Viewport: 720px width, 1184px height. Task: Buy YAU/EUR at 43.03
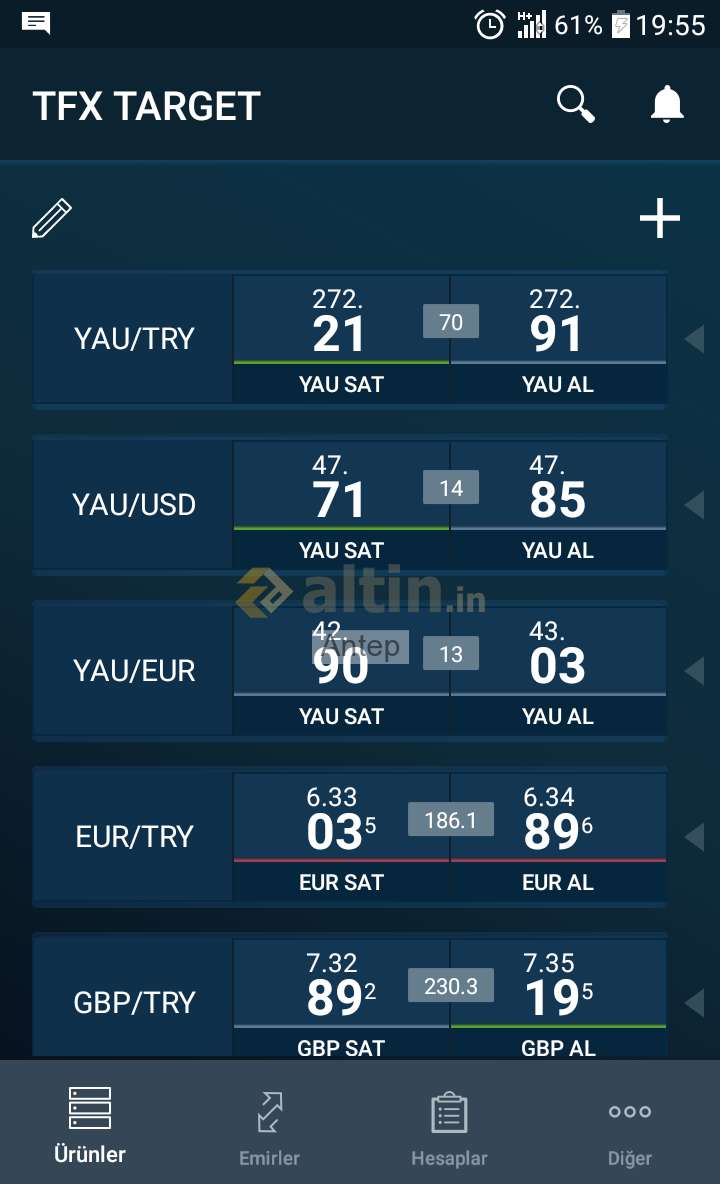click(x=558, y=671)
